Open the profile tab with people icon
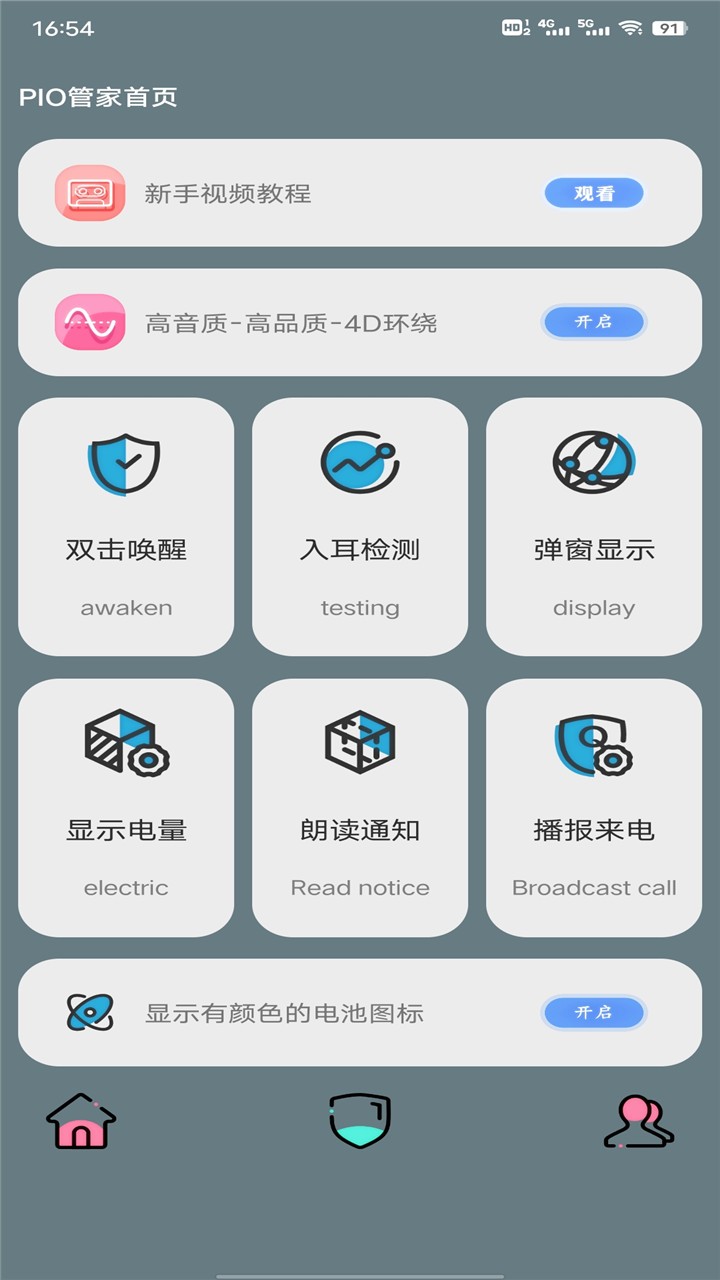This screenshot has width=720, height=1280. click(x=640, y=1122)
